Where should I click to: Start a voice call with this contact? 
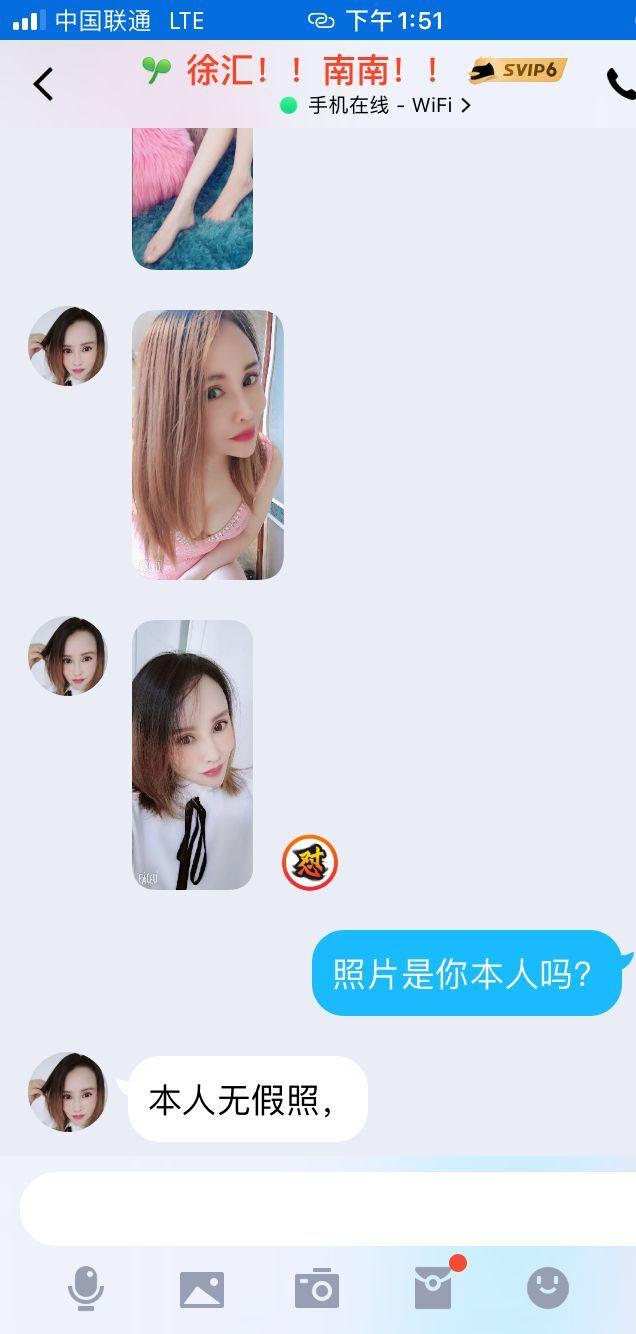pyautogui.click(x=620, y=85)
